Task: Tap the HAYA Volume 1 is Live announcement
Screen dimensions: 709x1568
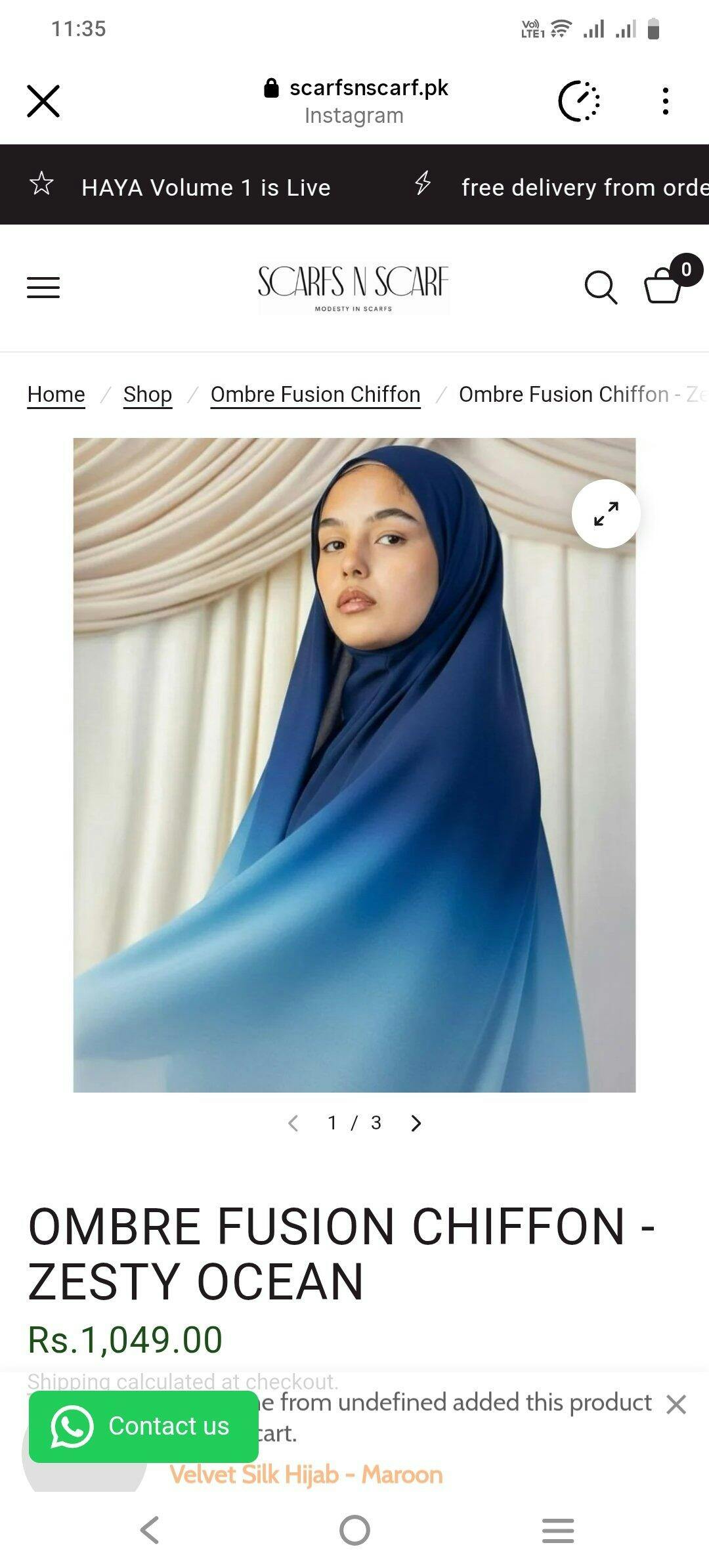Action: (x=205, y=188)
